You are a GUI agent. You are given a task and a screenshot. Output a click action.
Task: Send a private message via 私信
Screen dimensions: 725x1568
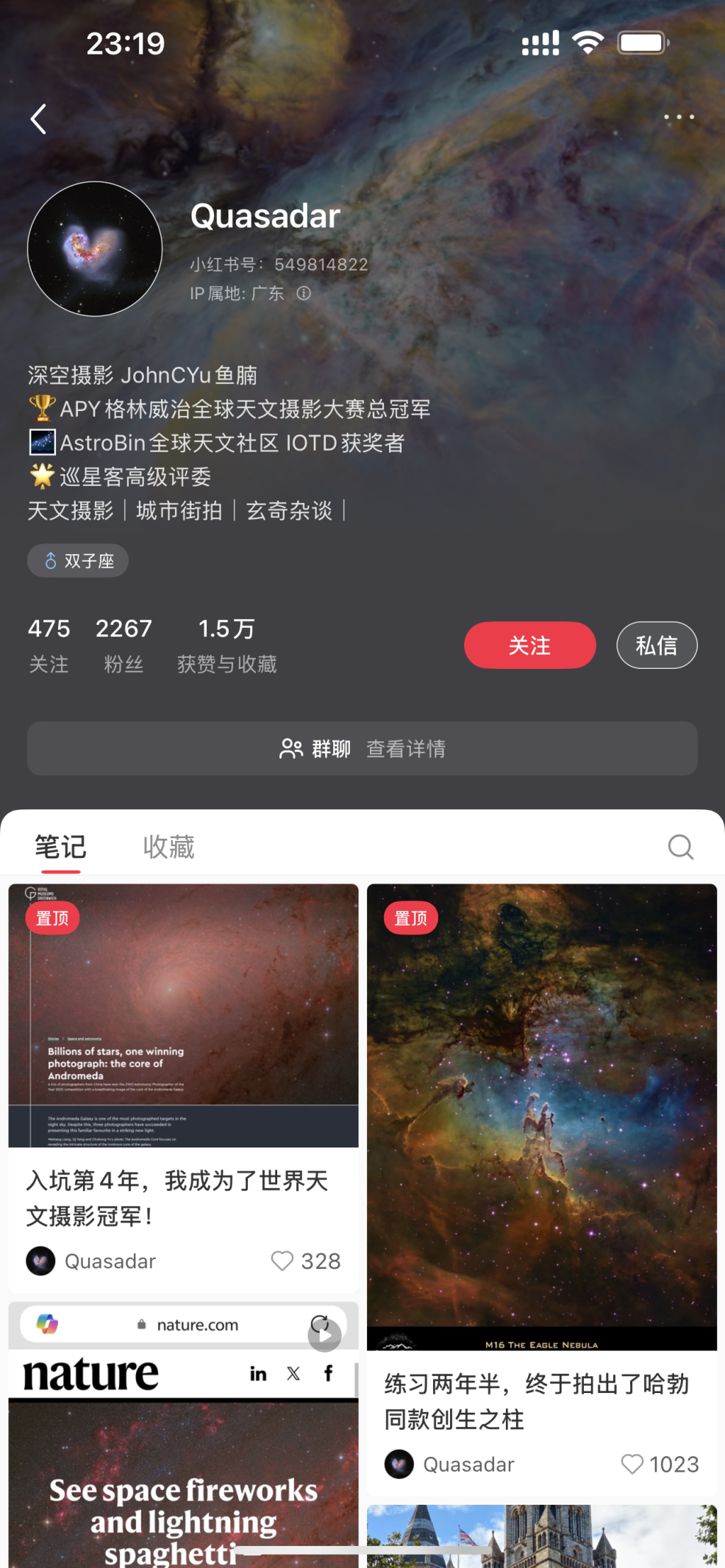click(656, 645)
